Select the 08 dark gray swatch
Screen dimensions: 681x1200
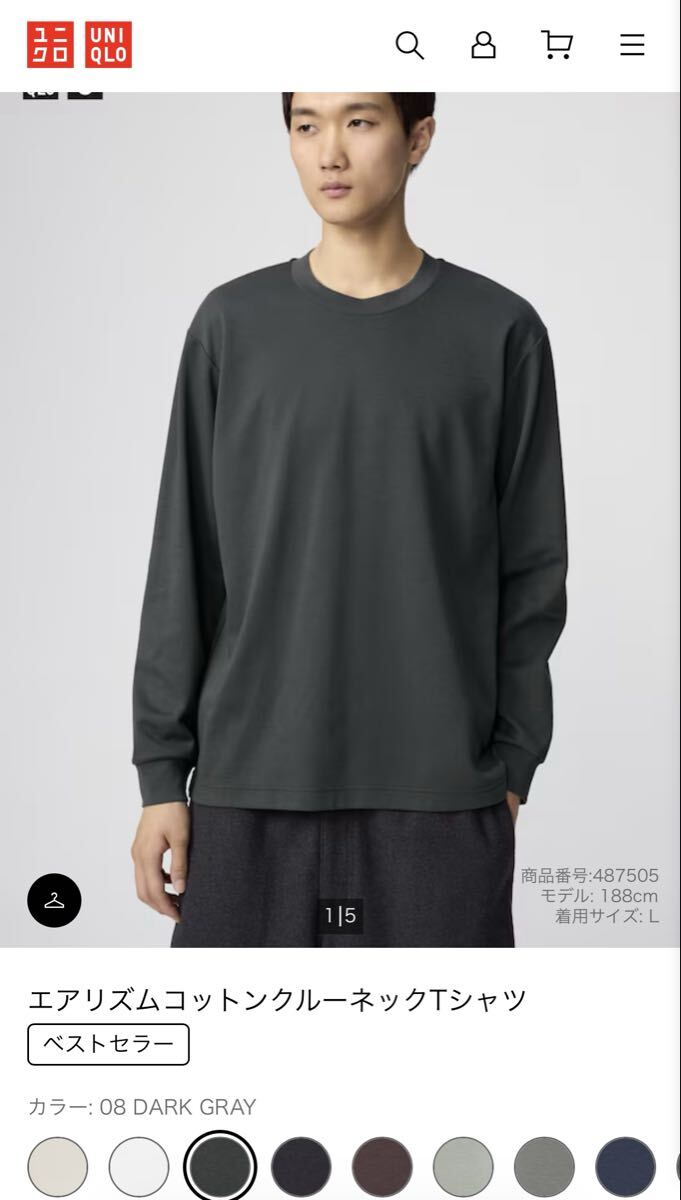220,1167
